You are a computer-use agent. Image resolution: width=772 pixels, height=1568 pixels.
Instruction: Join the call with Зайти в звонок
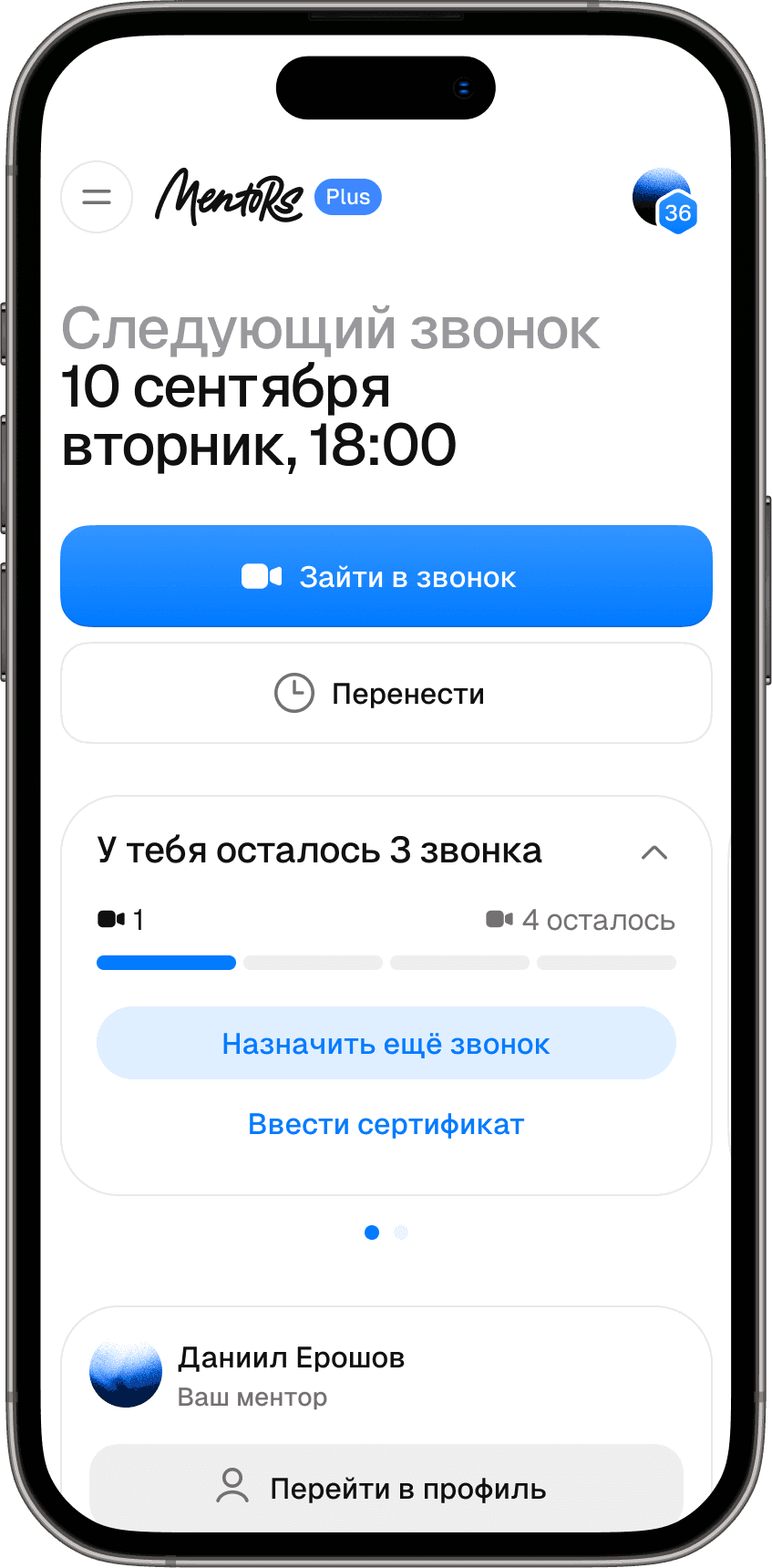[x=386, y=576]
